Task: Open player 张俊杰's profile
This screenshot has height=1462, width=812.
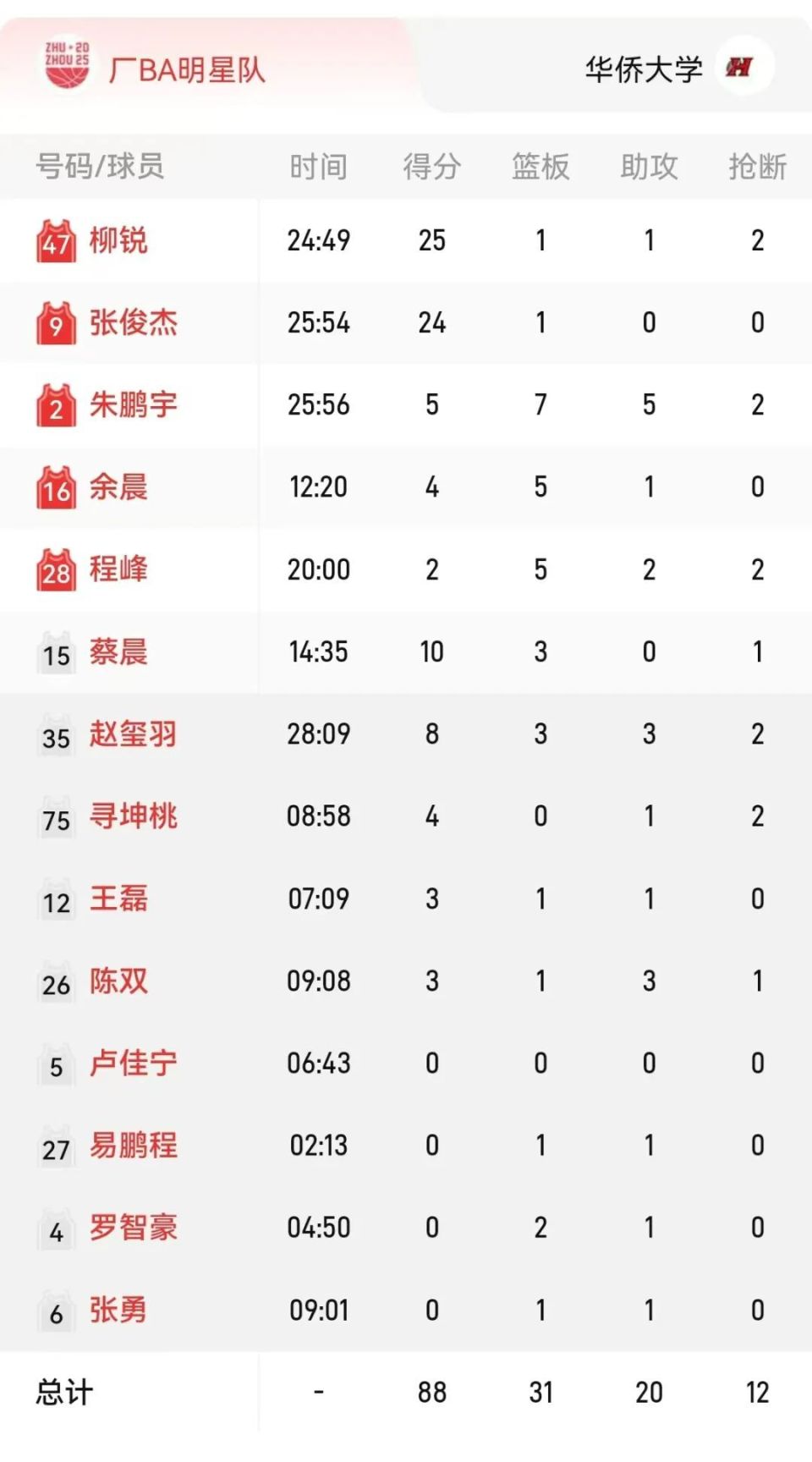Action: [134, 322]
